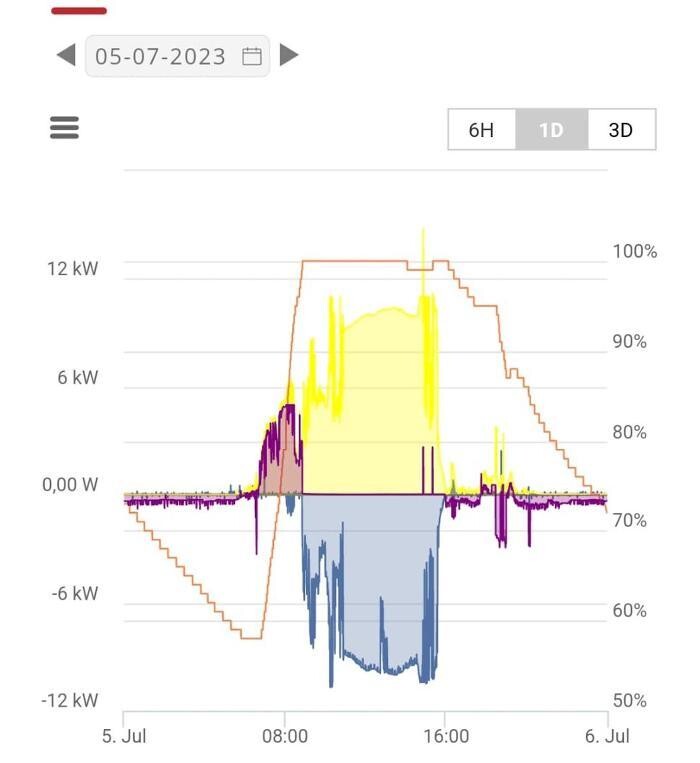700x763 pixels.
Task: Switch to the 3D time range
Action: coord(621,130)
